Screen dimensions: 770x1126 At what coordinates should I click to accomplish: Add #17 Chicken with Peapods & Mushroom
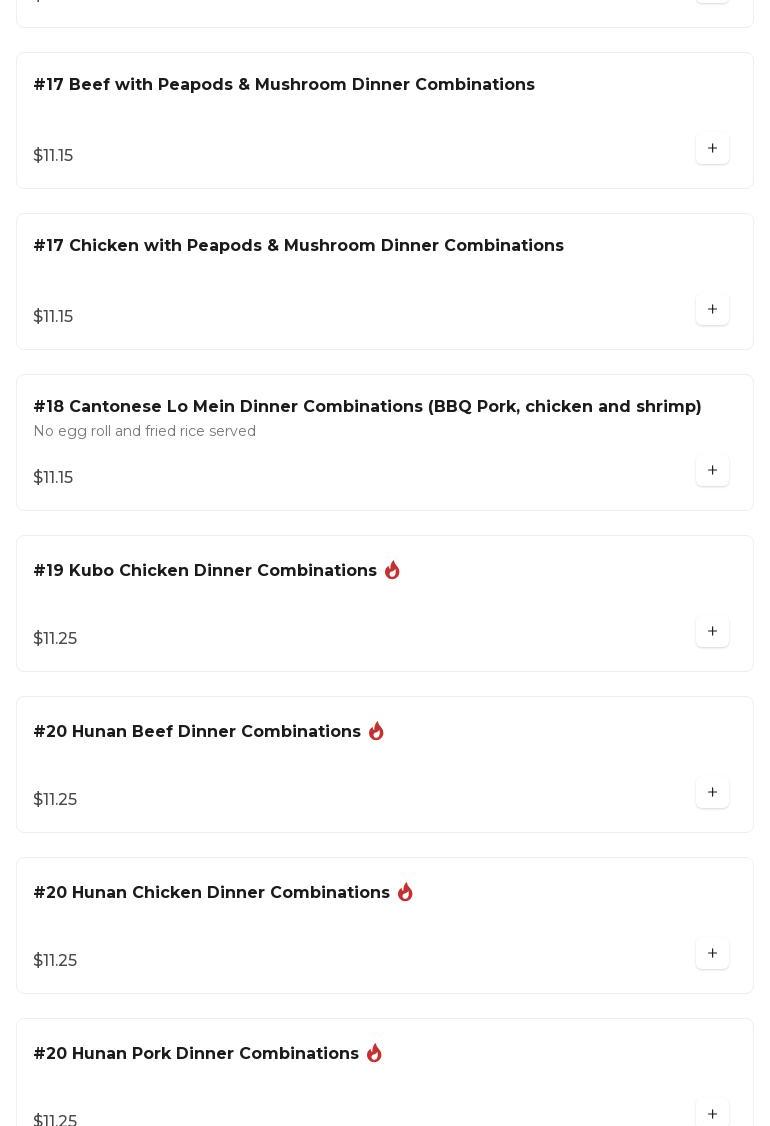[x=712, y=310]
